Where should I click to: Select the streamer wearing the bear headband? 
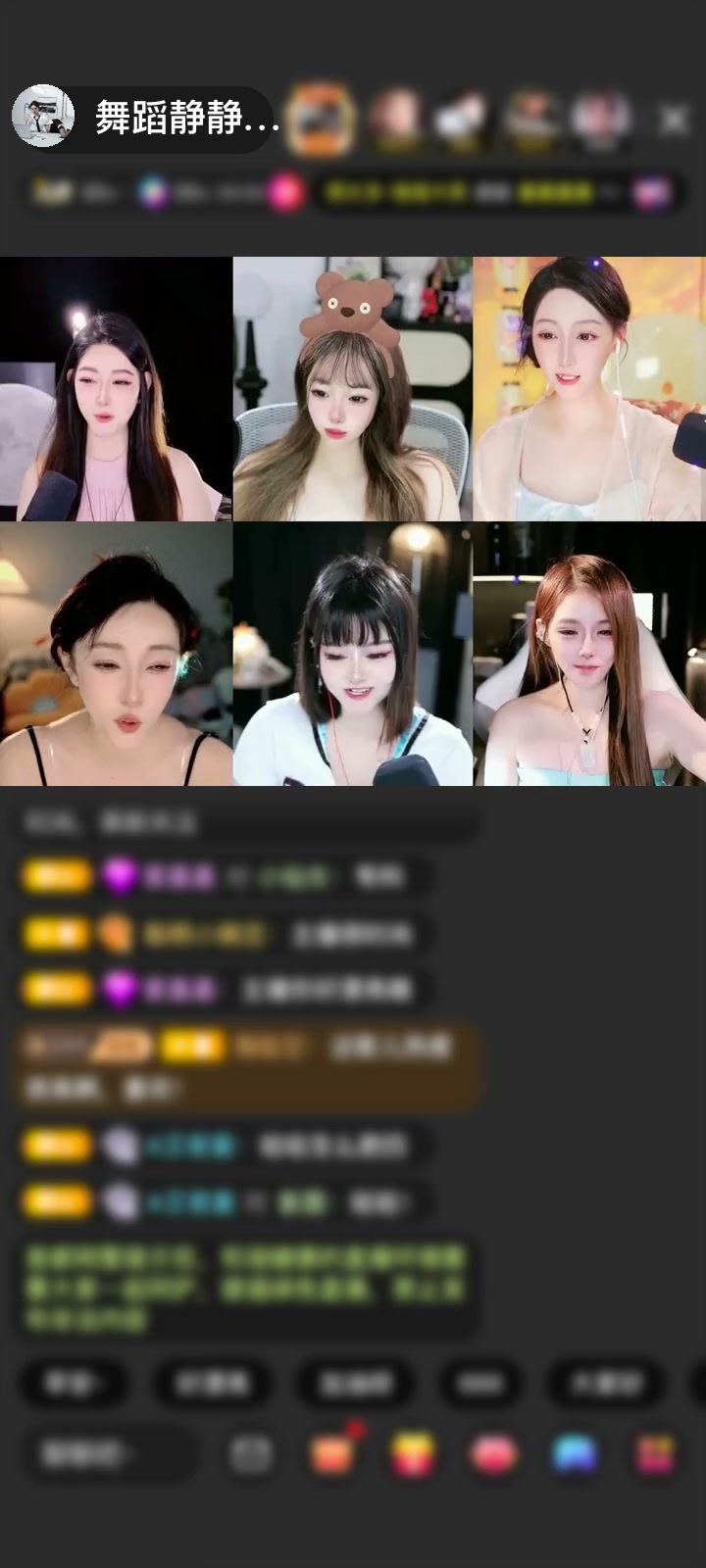353,389
